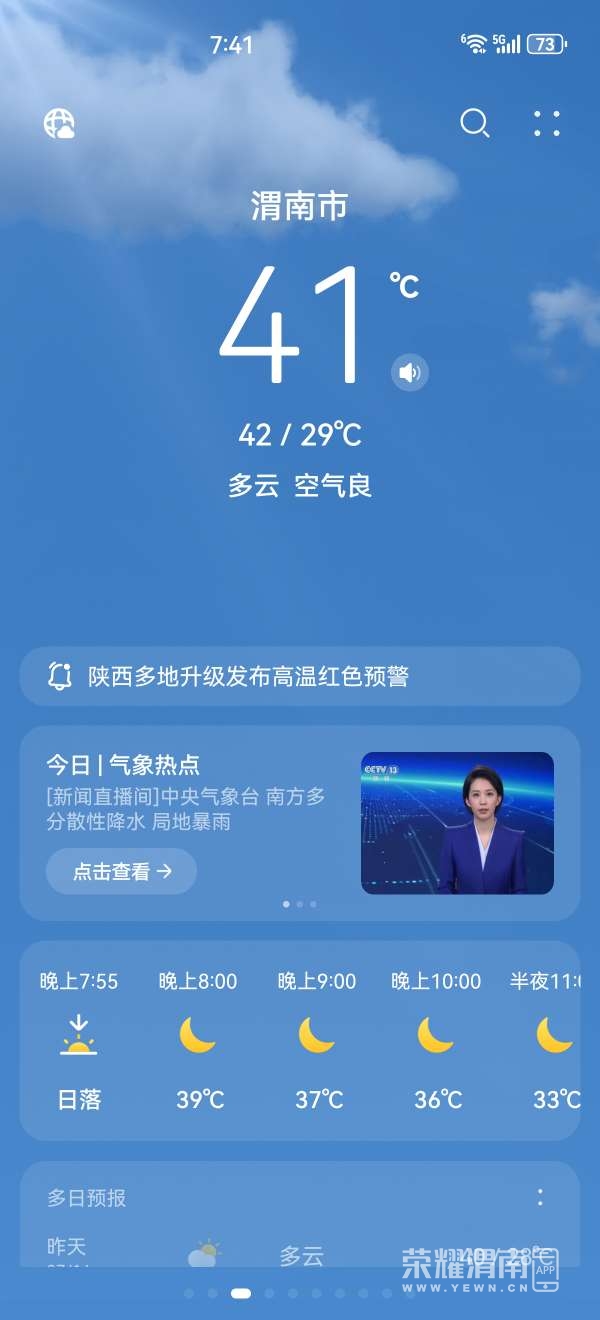Open the air quality 空气良 details
Screen dimensions: 600x1320
(333, 487)
